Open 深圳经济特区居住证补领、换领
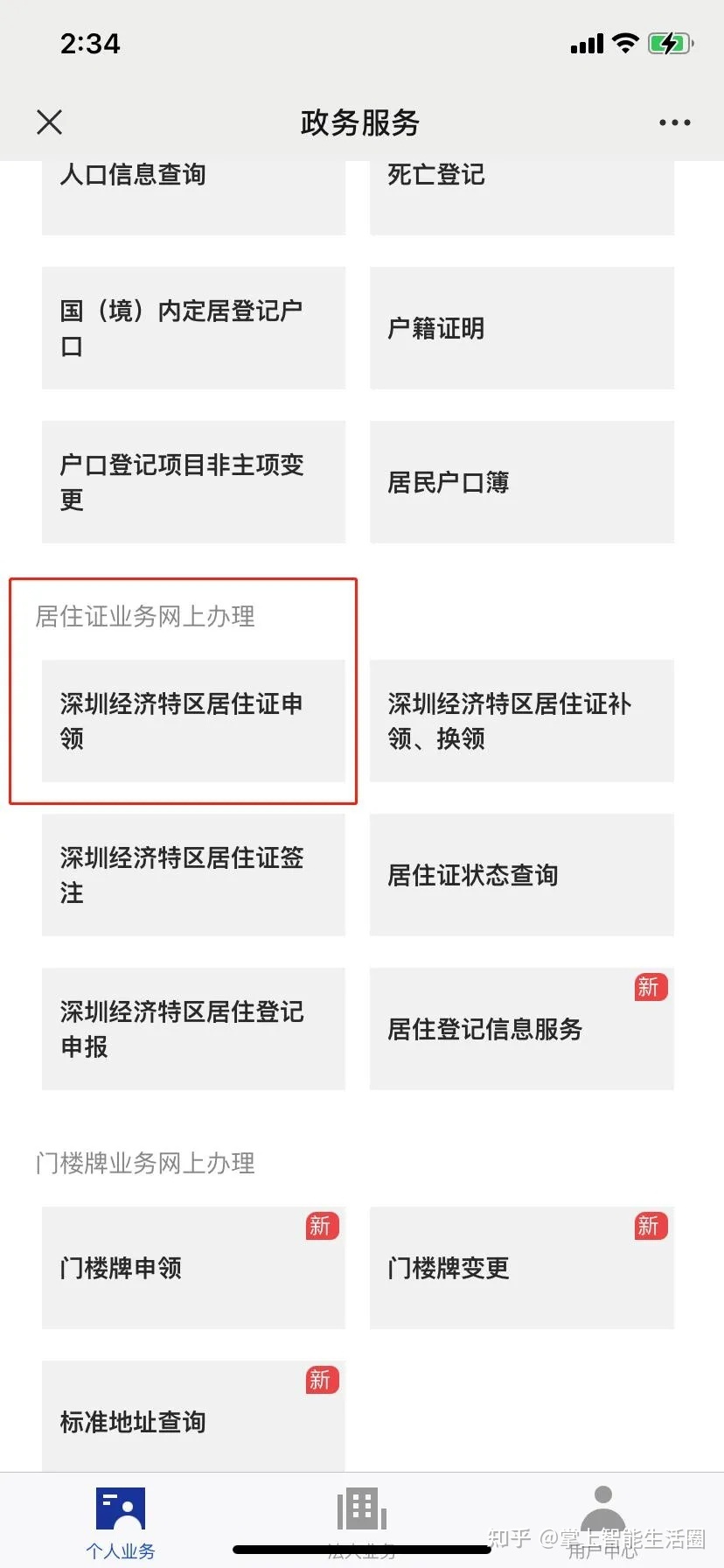 (521, 721)
